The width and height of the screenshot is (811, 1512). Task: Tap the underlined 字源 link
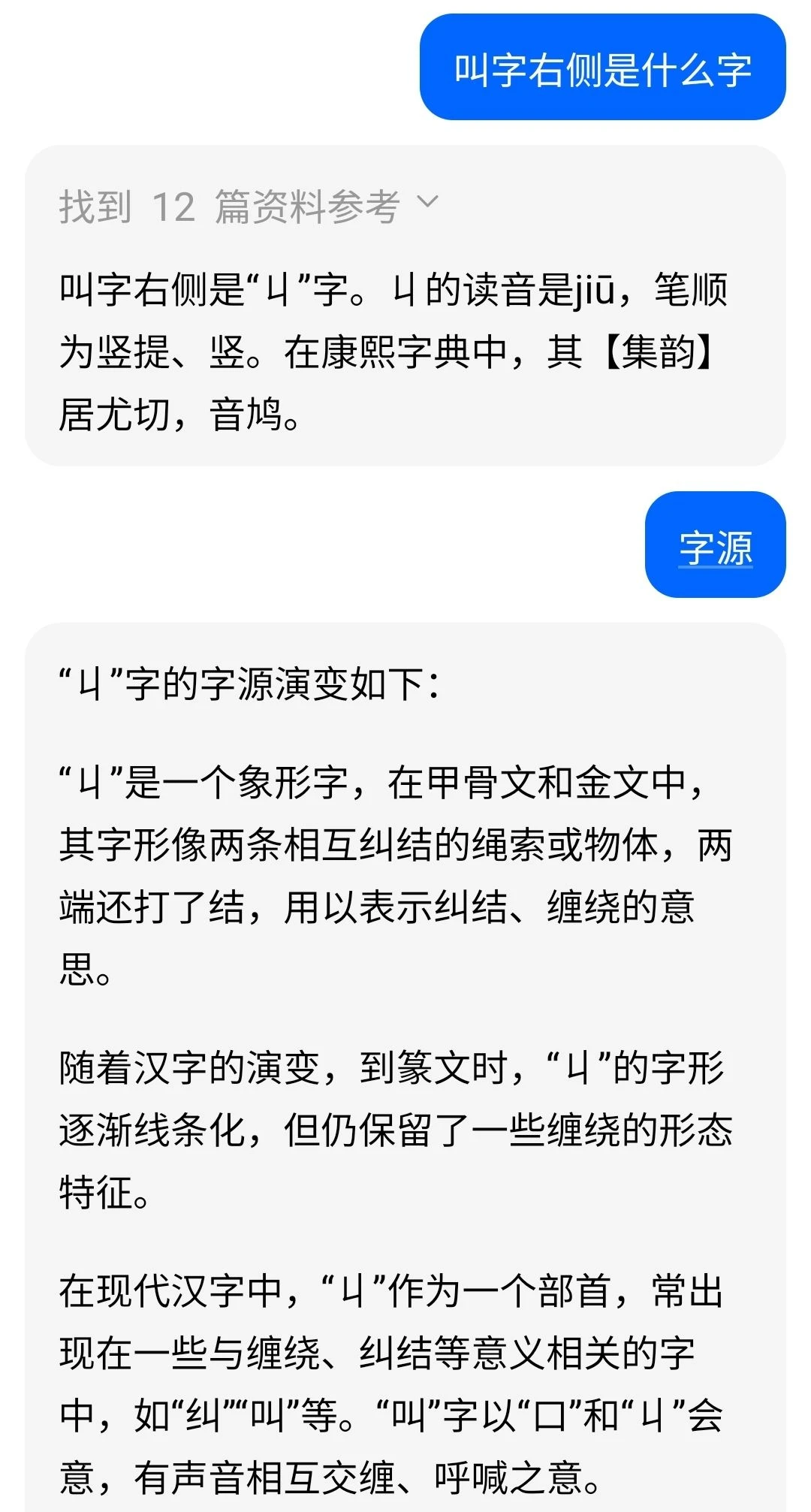point(715,547)
